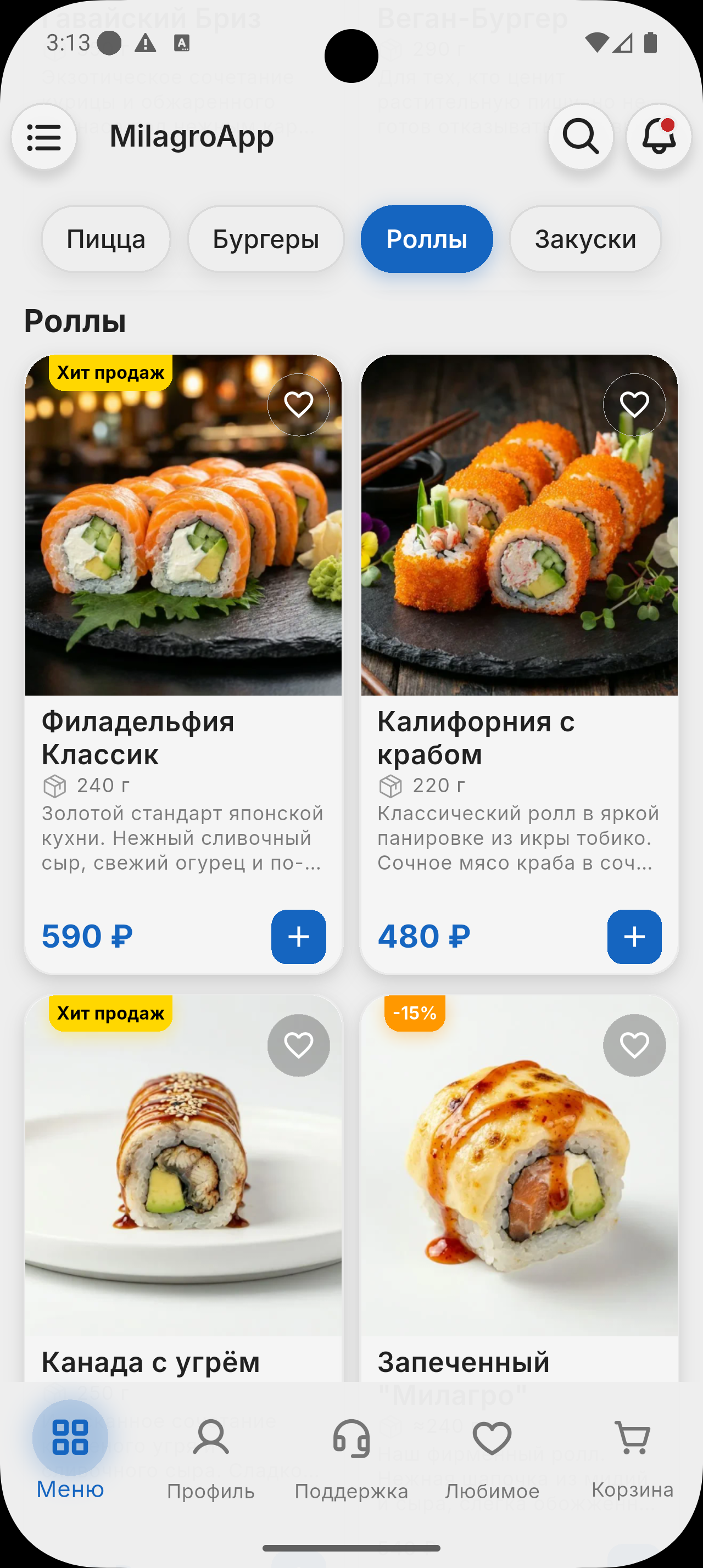The height and width of the screenshot is (1568, 703).
Task: Select the Пицца category chip
Action: [x=106, y=239]
